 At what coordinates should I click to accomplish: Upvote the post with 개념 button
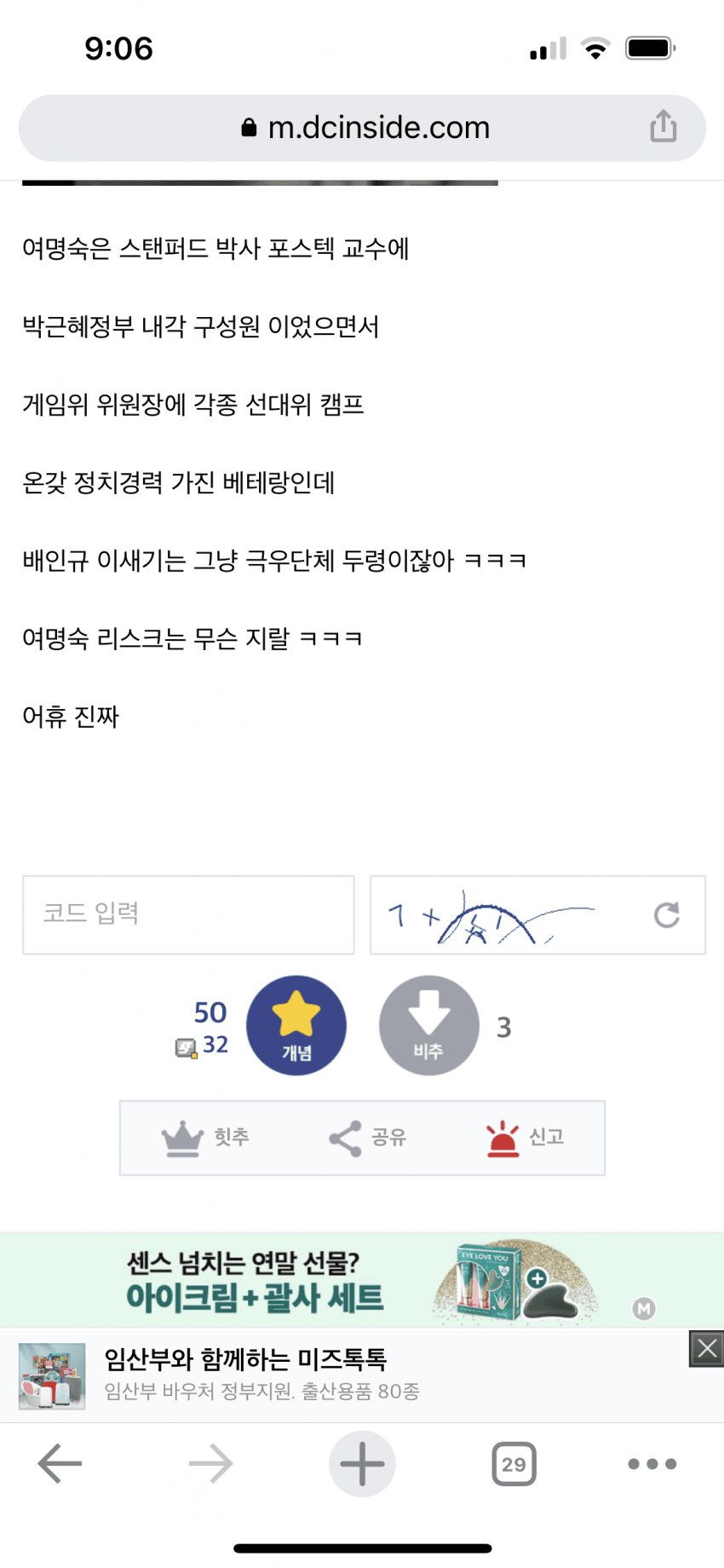tap(296, 1025)
